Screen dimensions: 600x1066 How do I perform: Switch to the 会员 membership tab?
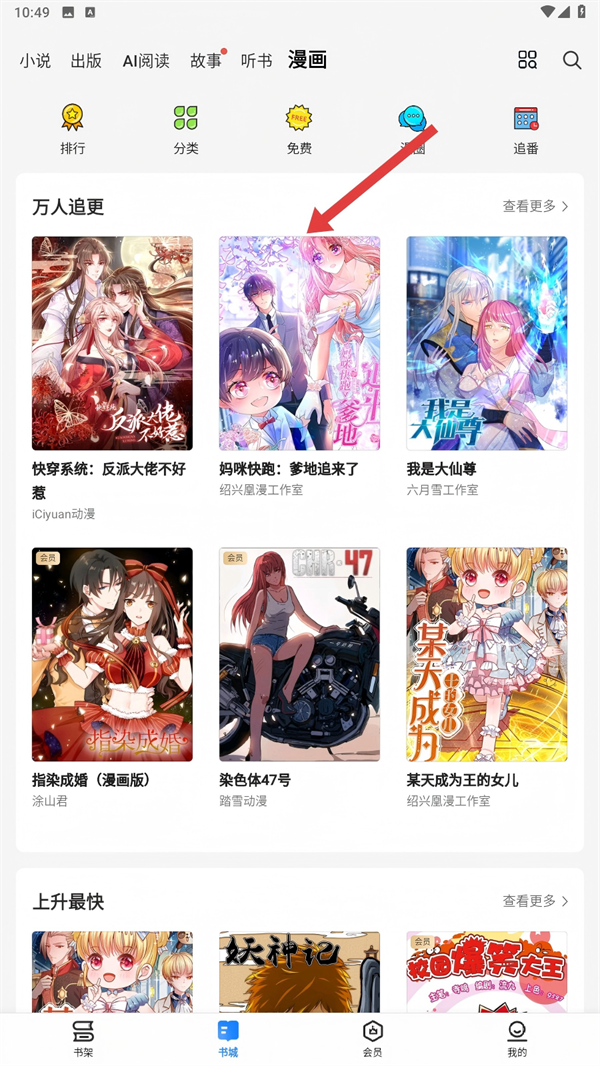pos(372,1039)
